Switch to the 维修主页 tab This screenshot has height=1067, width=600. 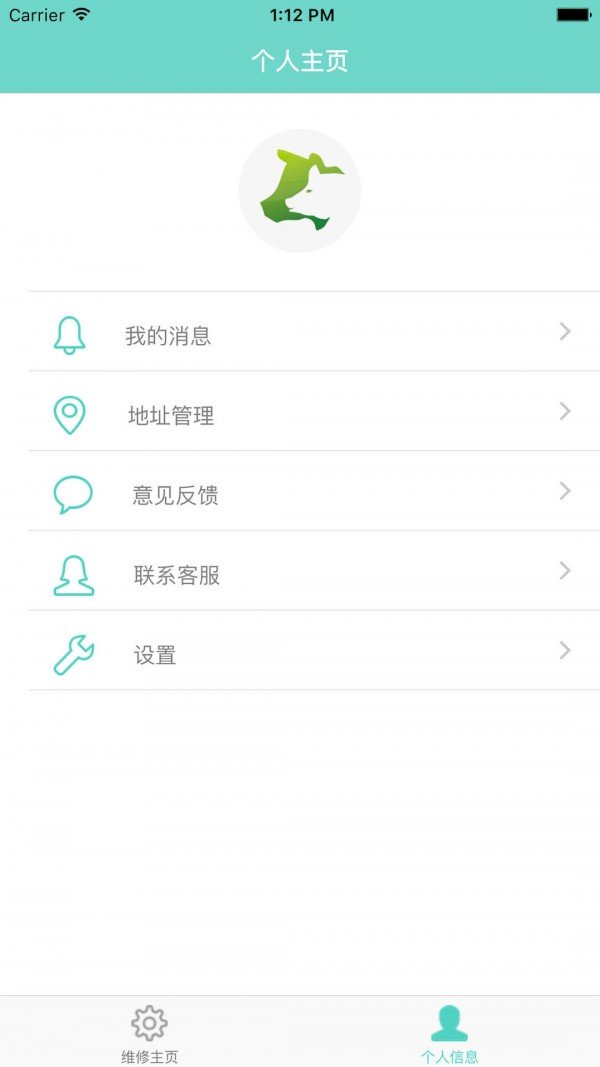[150, 1033]
